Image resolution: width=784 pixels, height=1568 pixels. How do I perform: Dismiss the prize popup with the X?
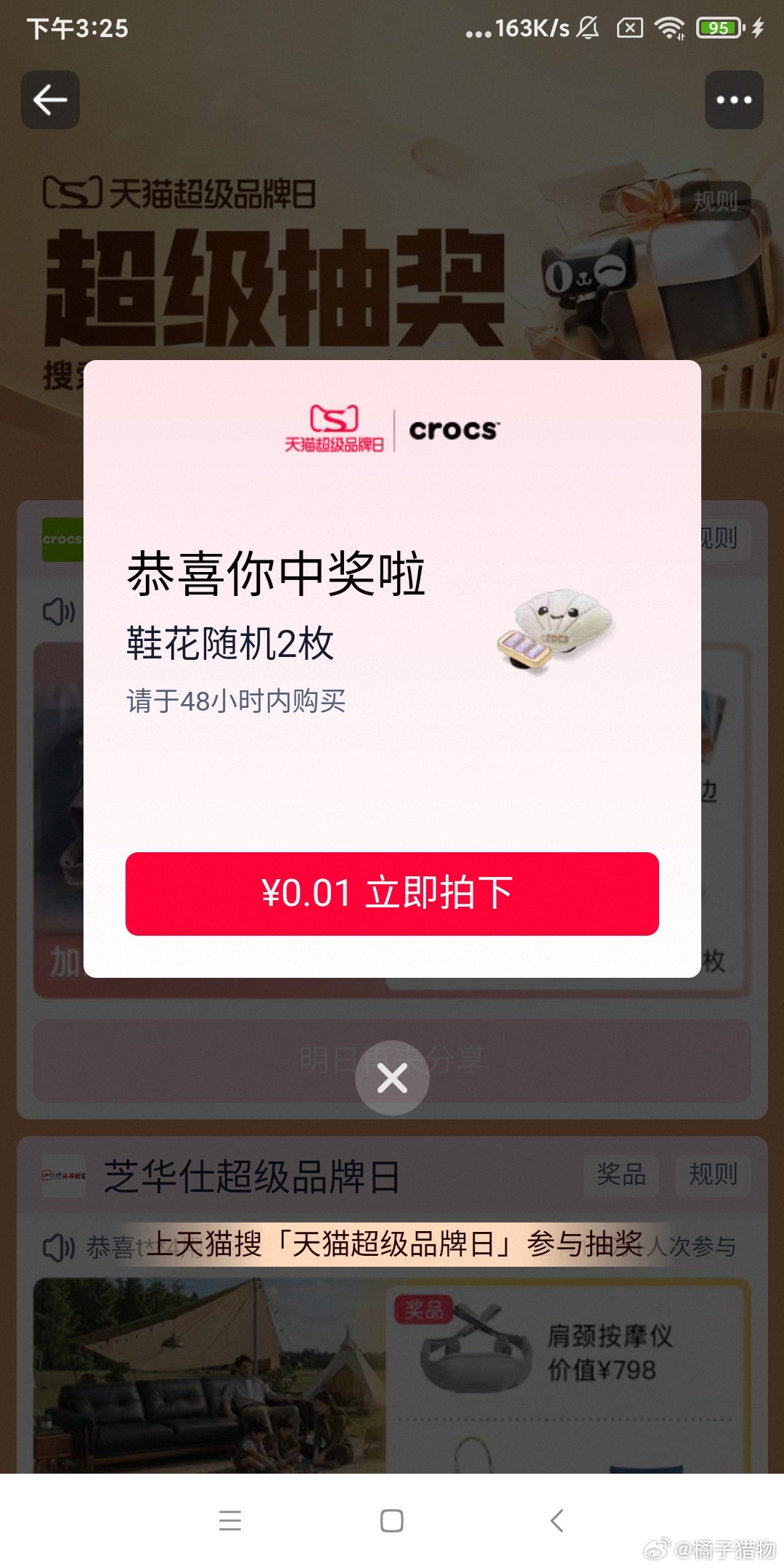coord(392,1078)
